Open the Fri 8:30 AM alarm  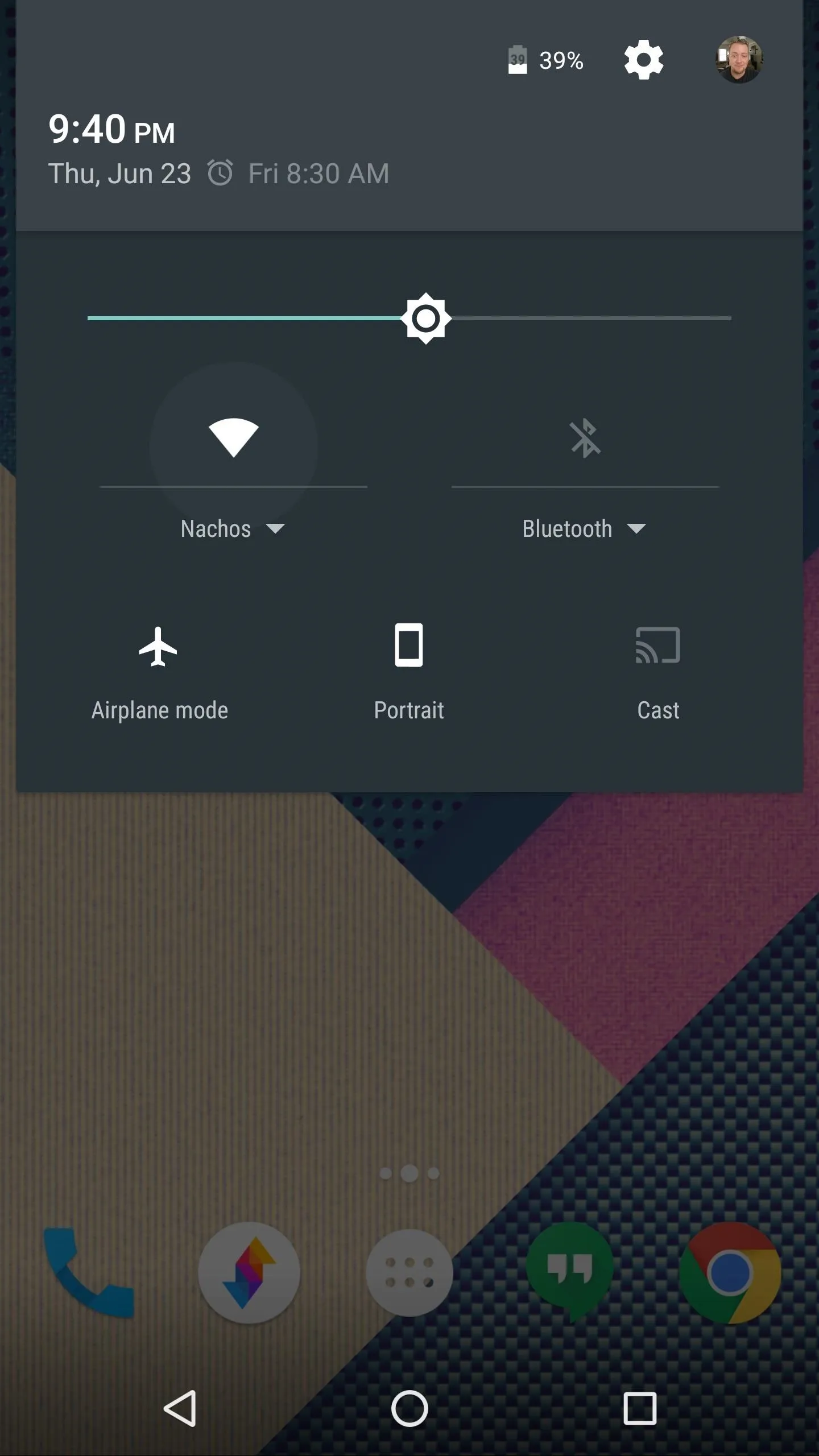click(x=299, y=173)
